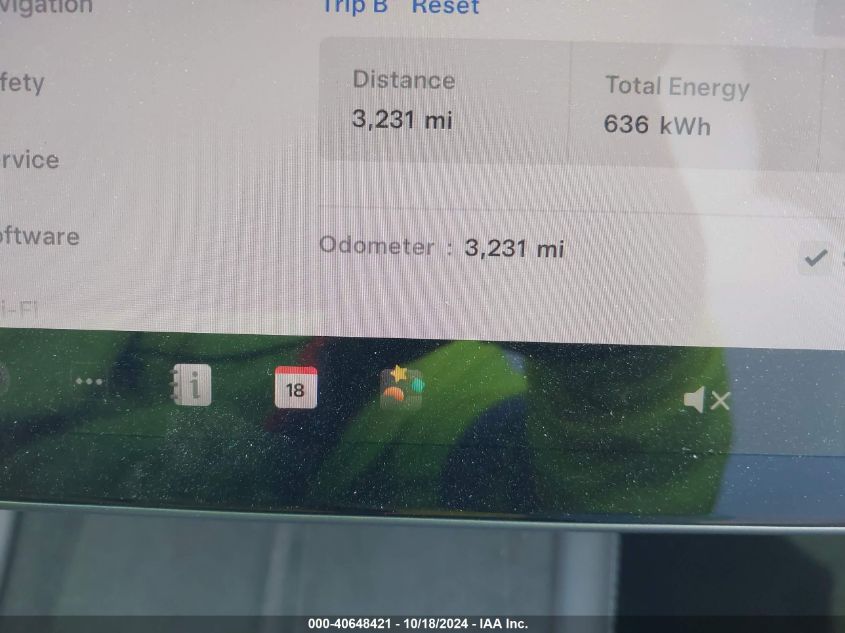
Task: Open the owner's manual icon
Action: click(x=191, y=385)
